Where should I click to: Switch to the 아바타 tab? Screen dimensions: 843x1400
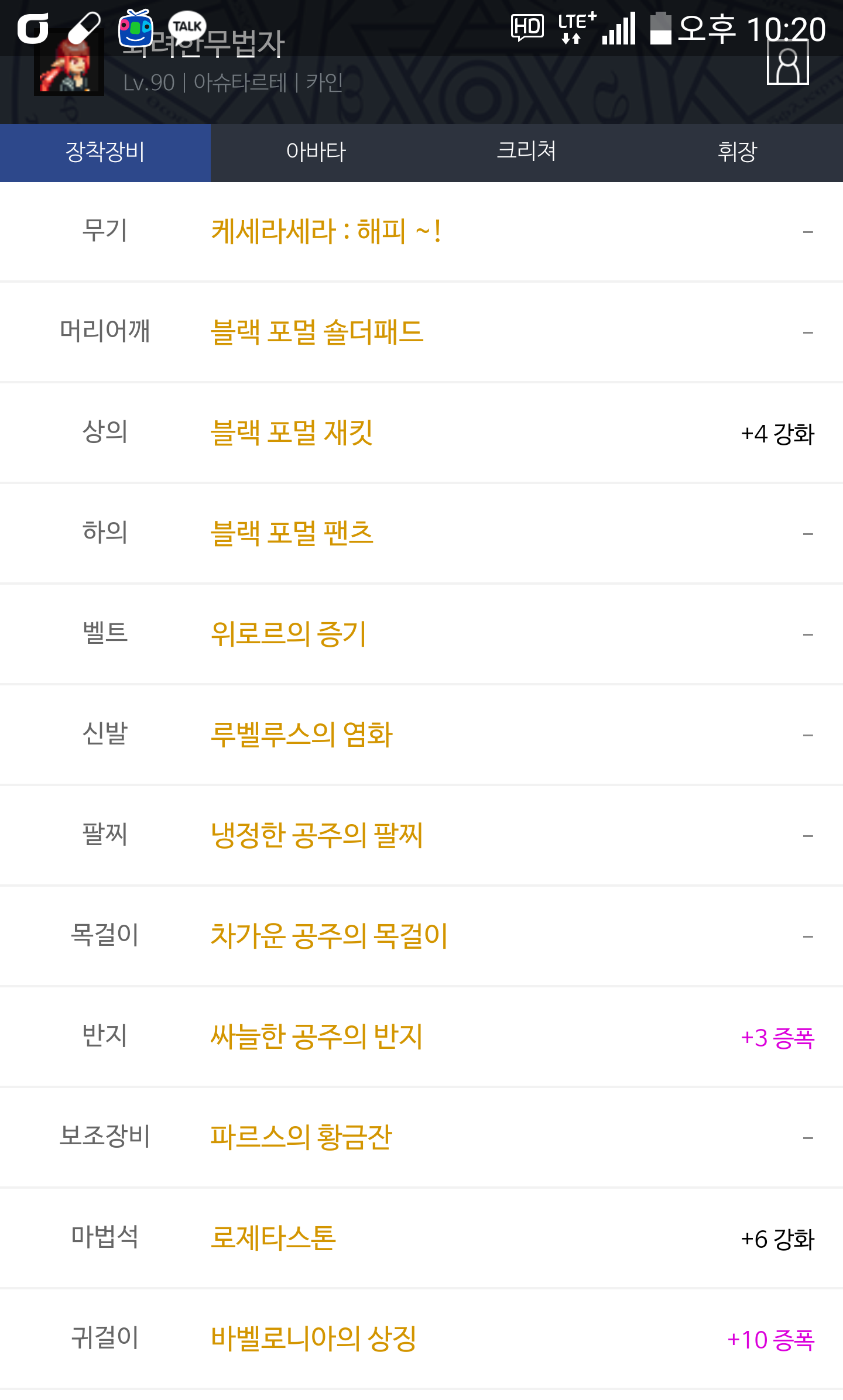316,152
